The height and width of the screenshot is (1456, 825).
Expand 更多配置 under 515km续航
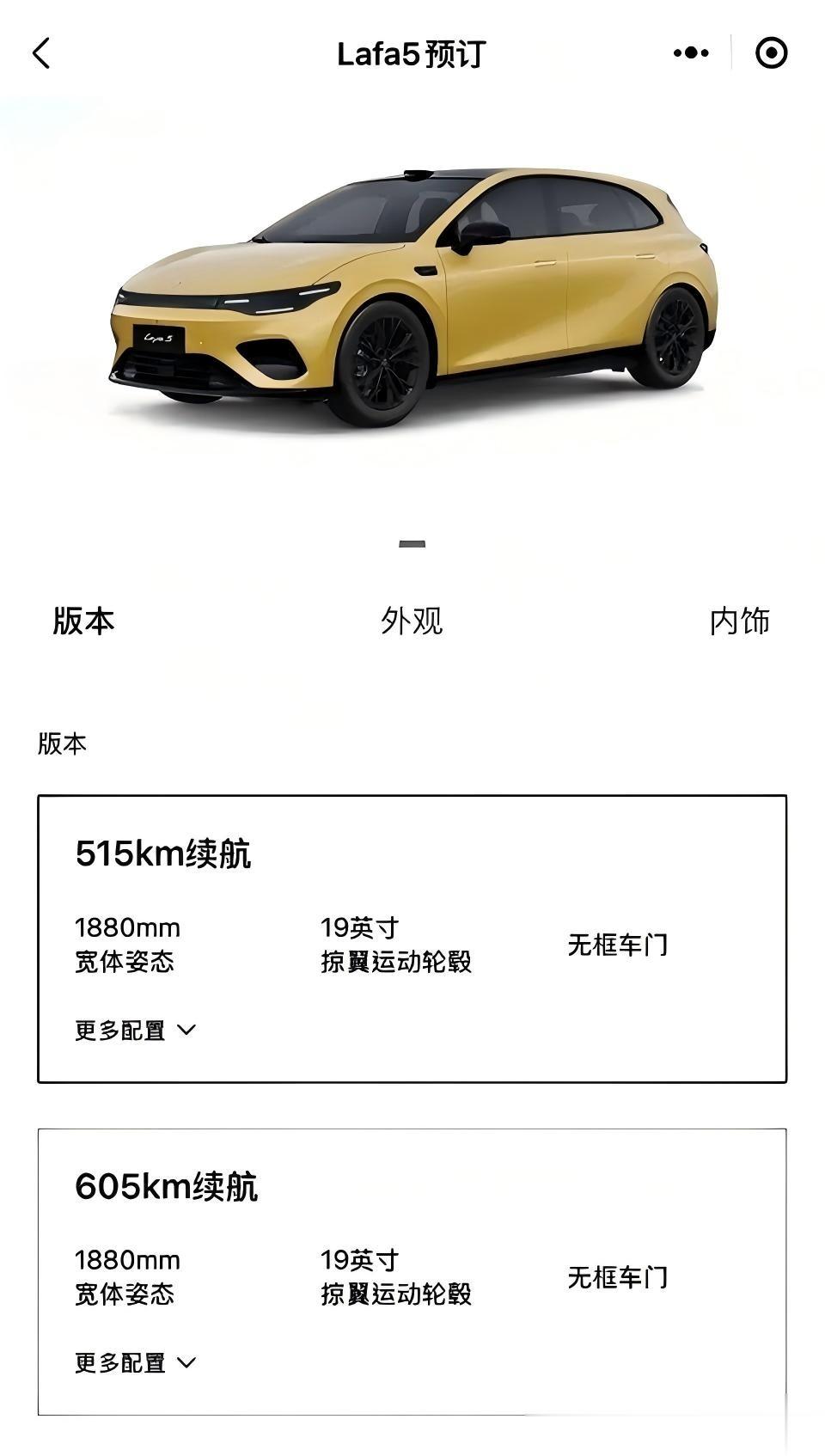tap(136, 1030)
